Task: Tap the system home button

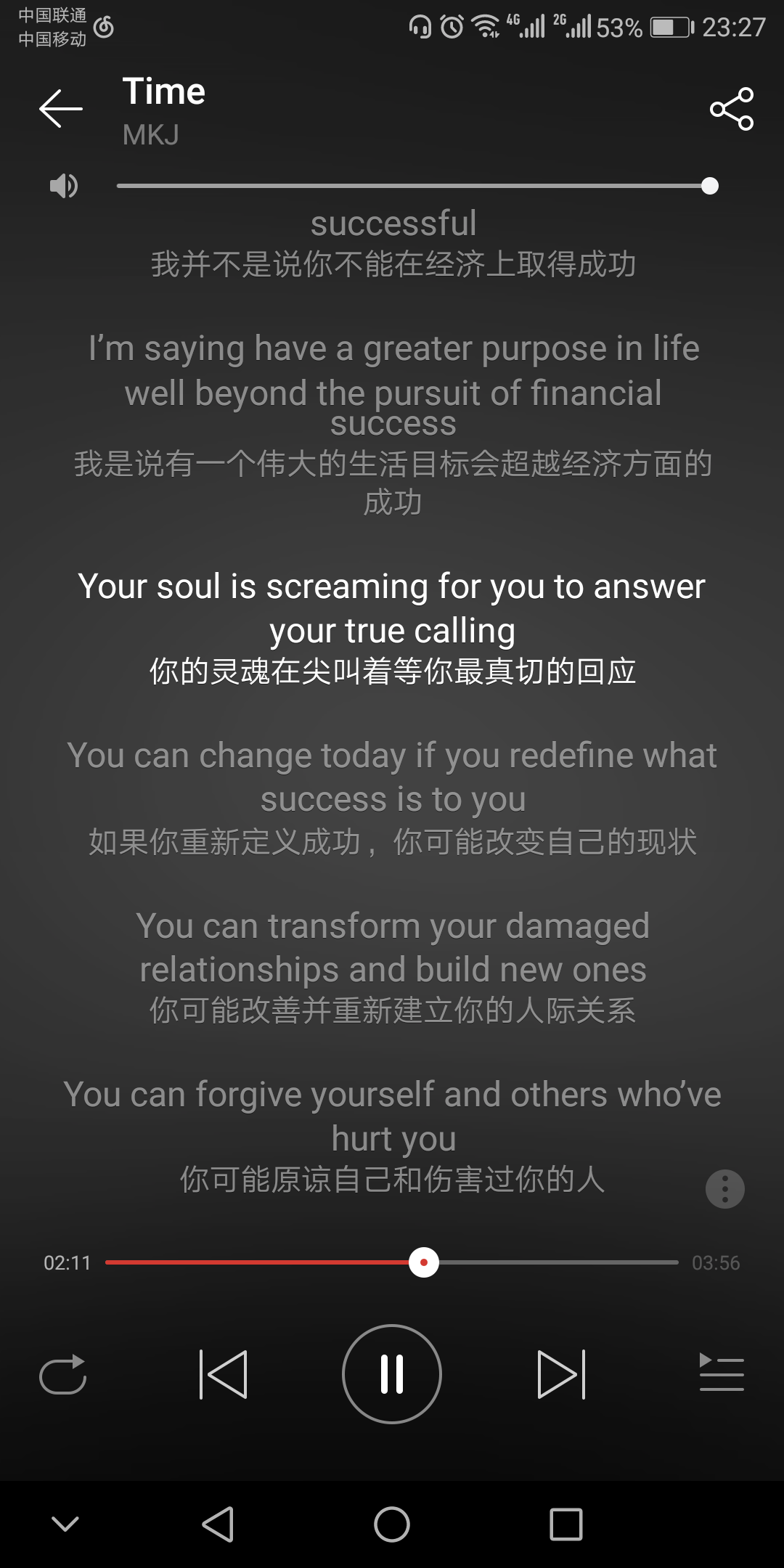Action: pos(392,1524)
